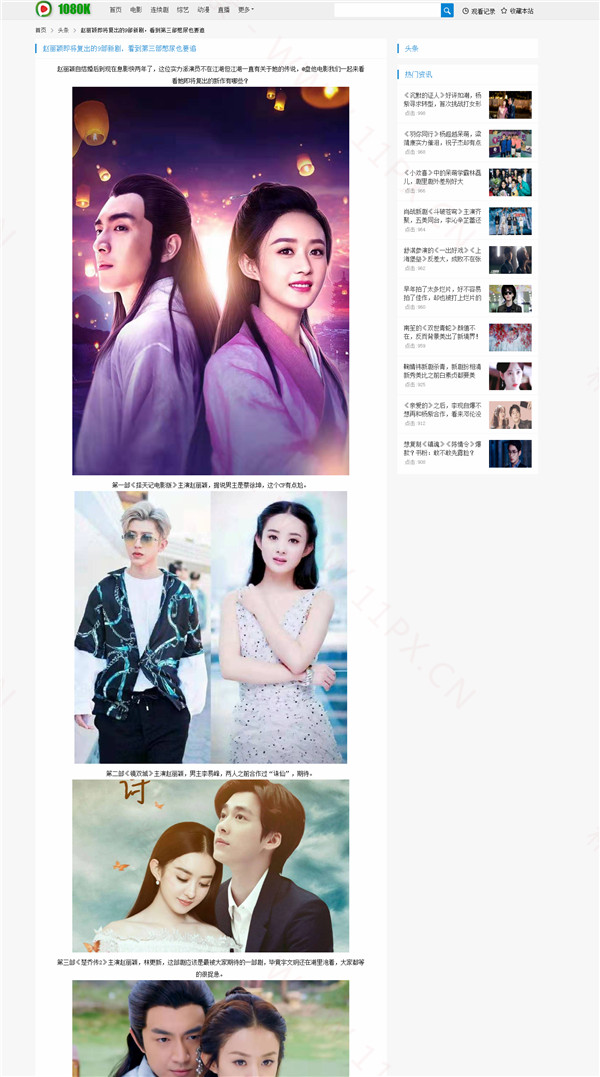View the 肖战新剧《斗破苍穹》news item

(x=442, y=215)
